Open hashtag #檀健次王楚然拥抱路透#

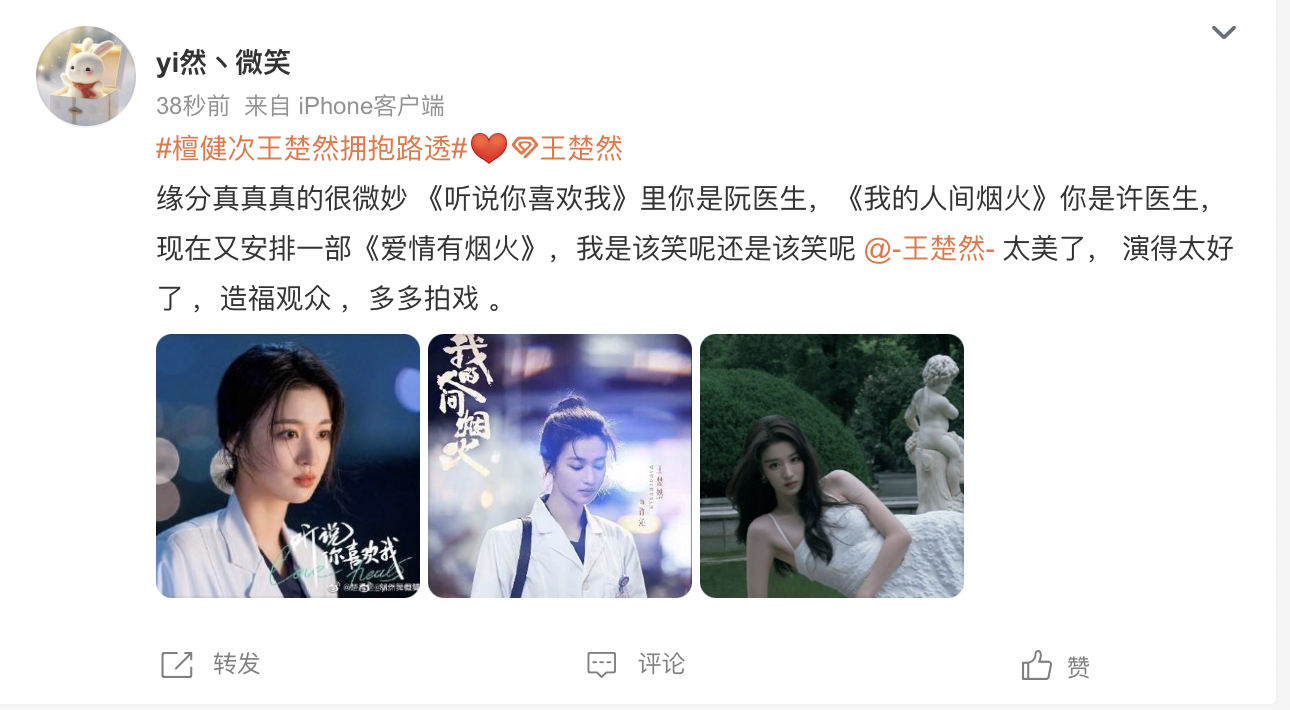[312, 149]
